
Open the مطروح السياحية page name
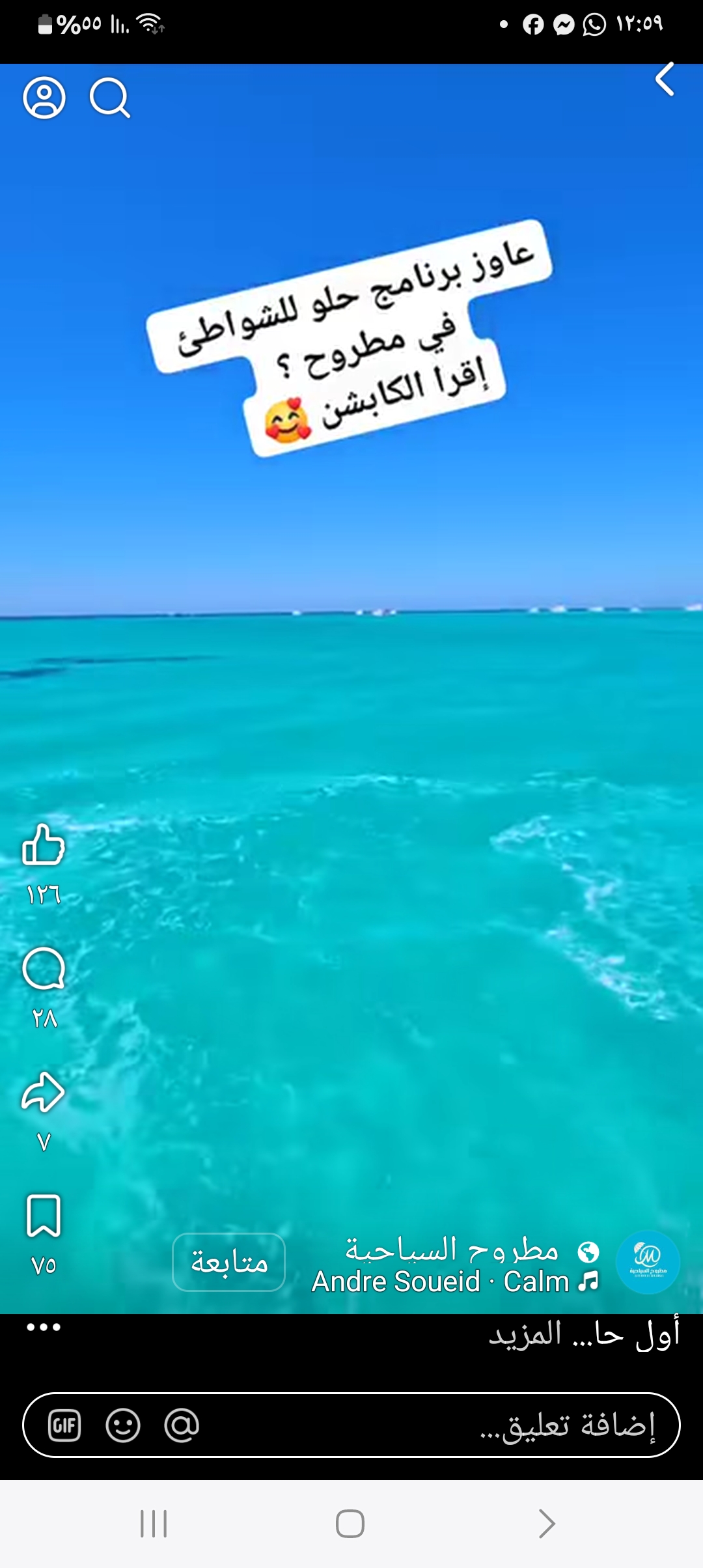[451, 1249]
